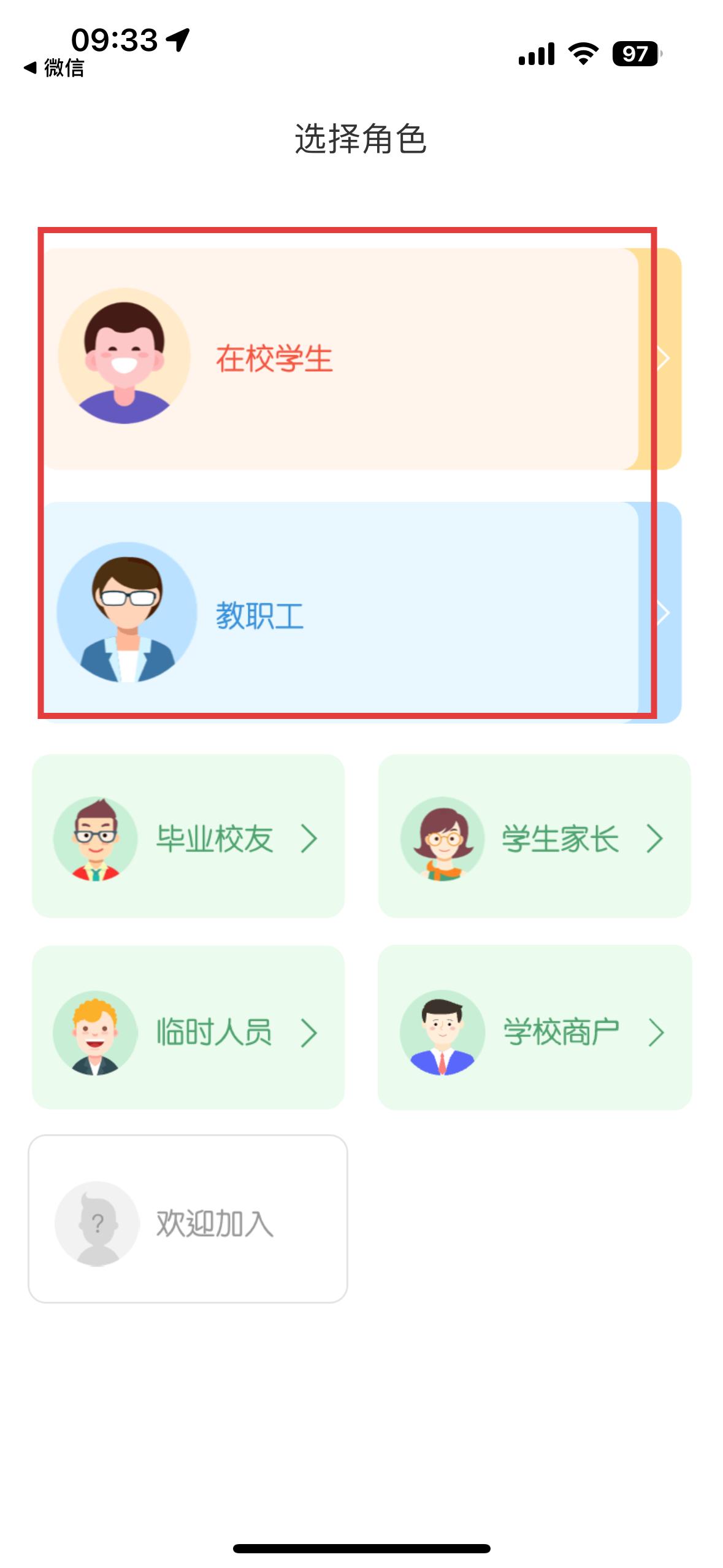Screen dimensions: 723x1568
Task: Select the 在校学生 role card
Action: [x=362, y=359]
